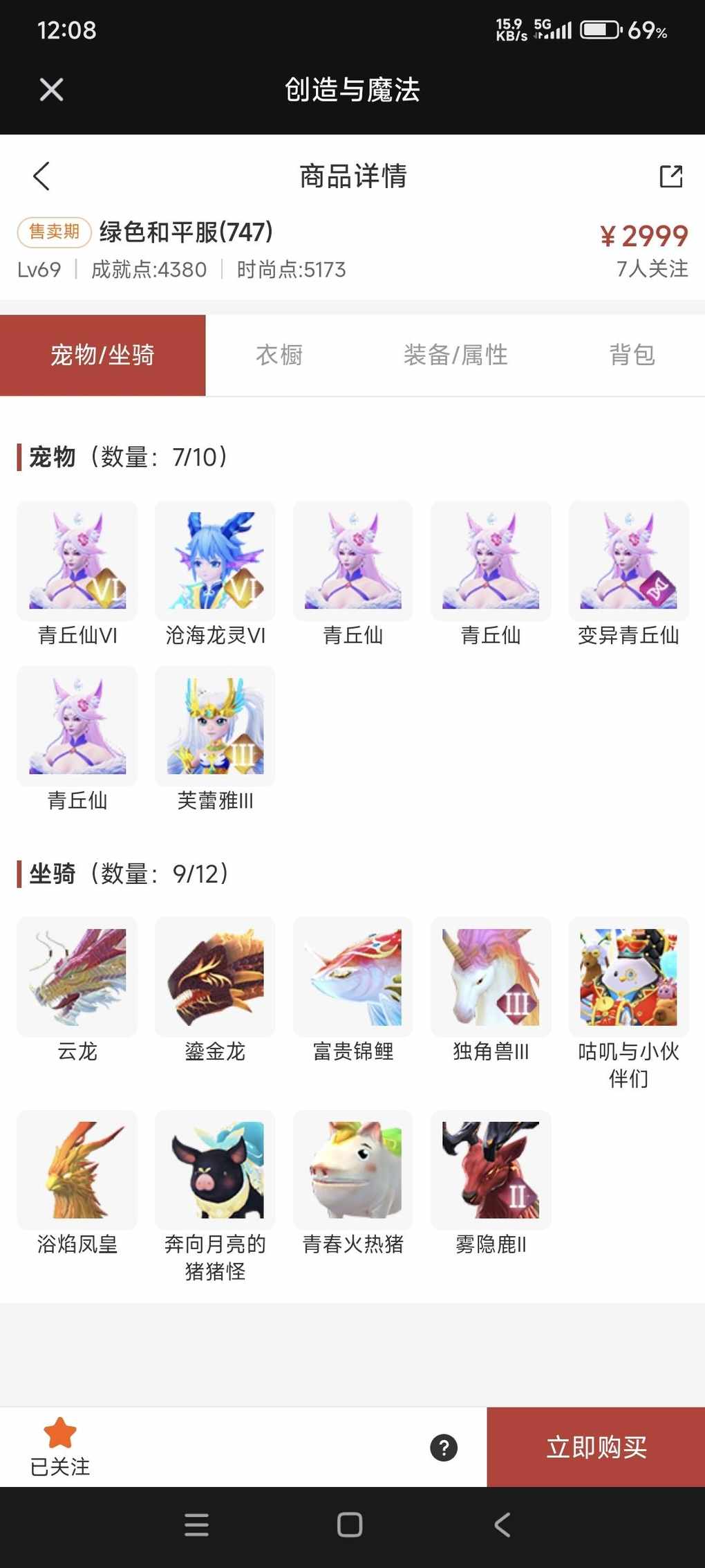Switch to the 衣橱 tab

(279, 355)
